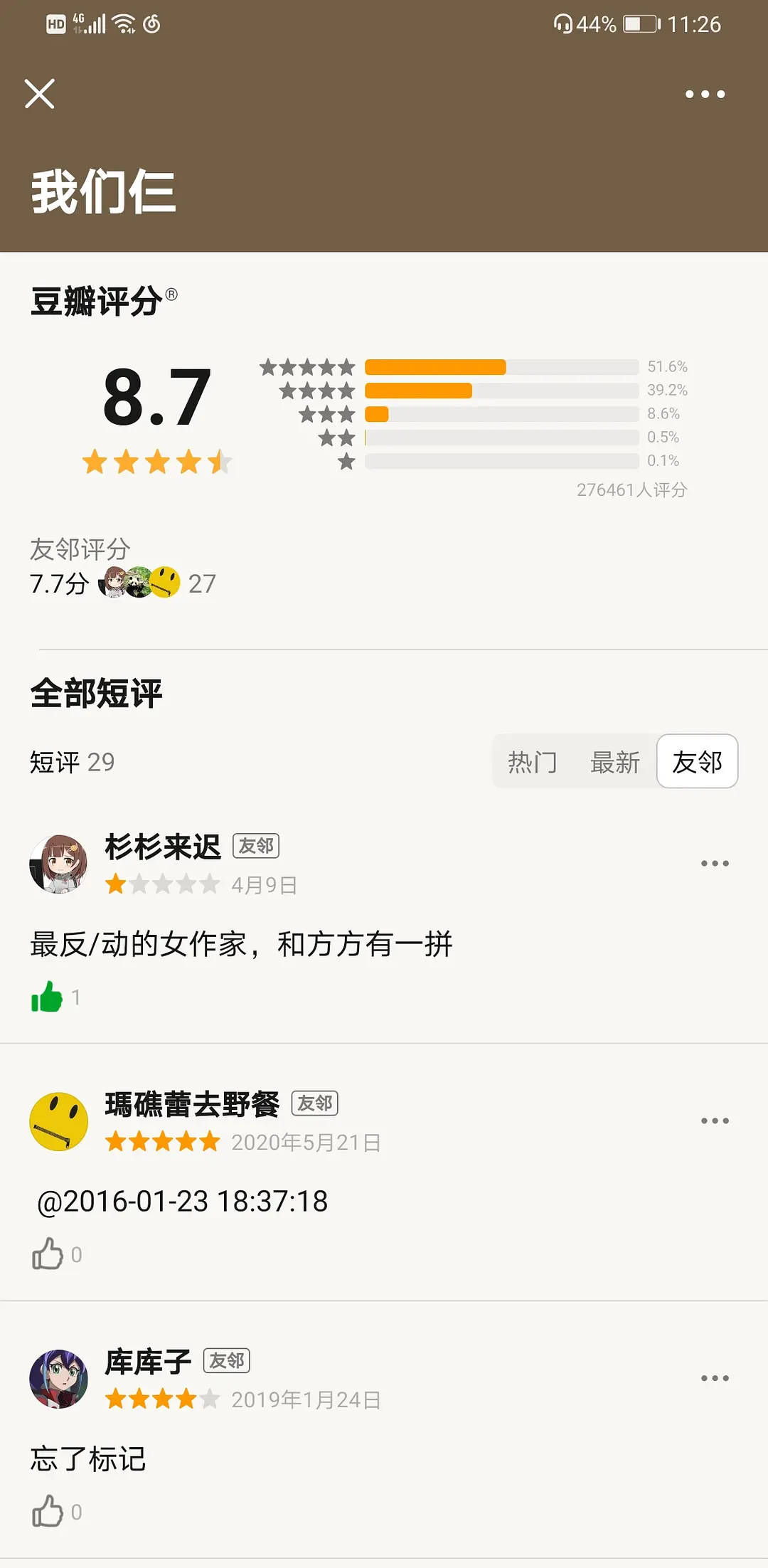Viewport: 768px width, 1568px height.
Task: Like the review by 瑪礁蕾去野餐
Action: [x=47, y=1254]
